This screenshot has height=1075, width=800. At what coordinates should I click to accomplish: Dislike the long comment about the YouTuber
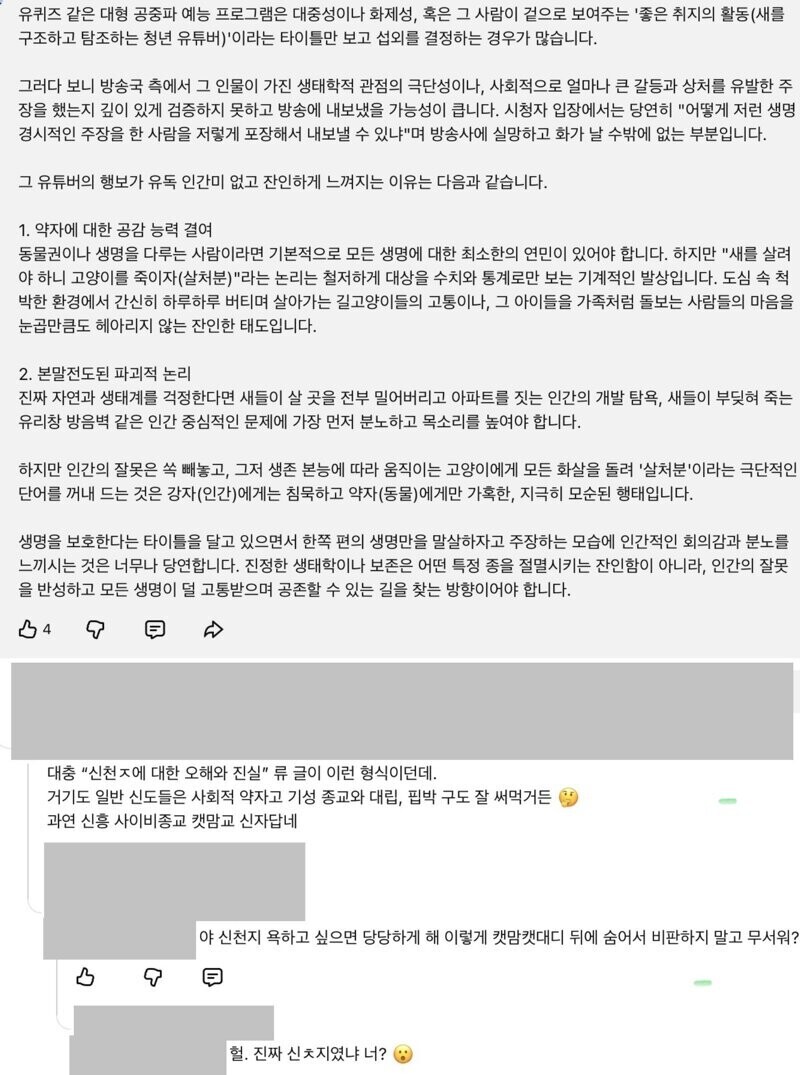point(95,629)
